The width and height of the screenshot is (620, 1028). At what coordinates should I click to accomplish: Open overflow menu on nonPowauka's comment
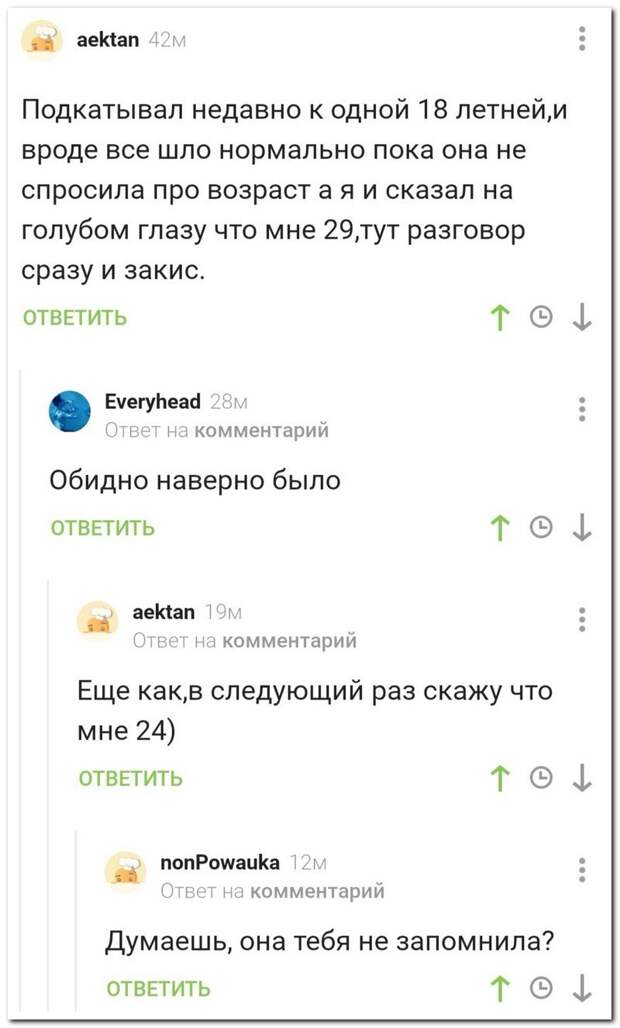582,869
